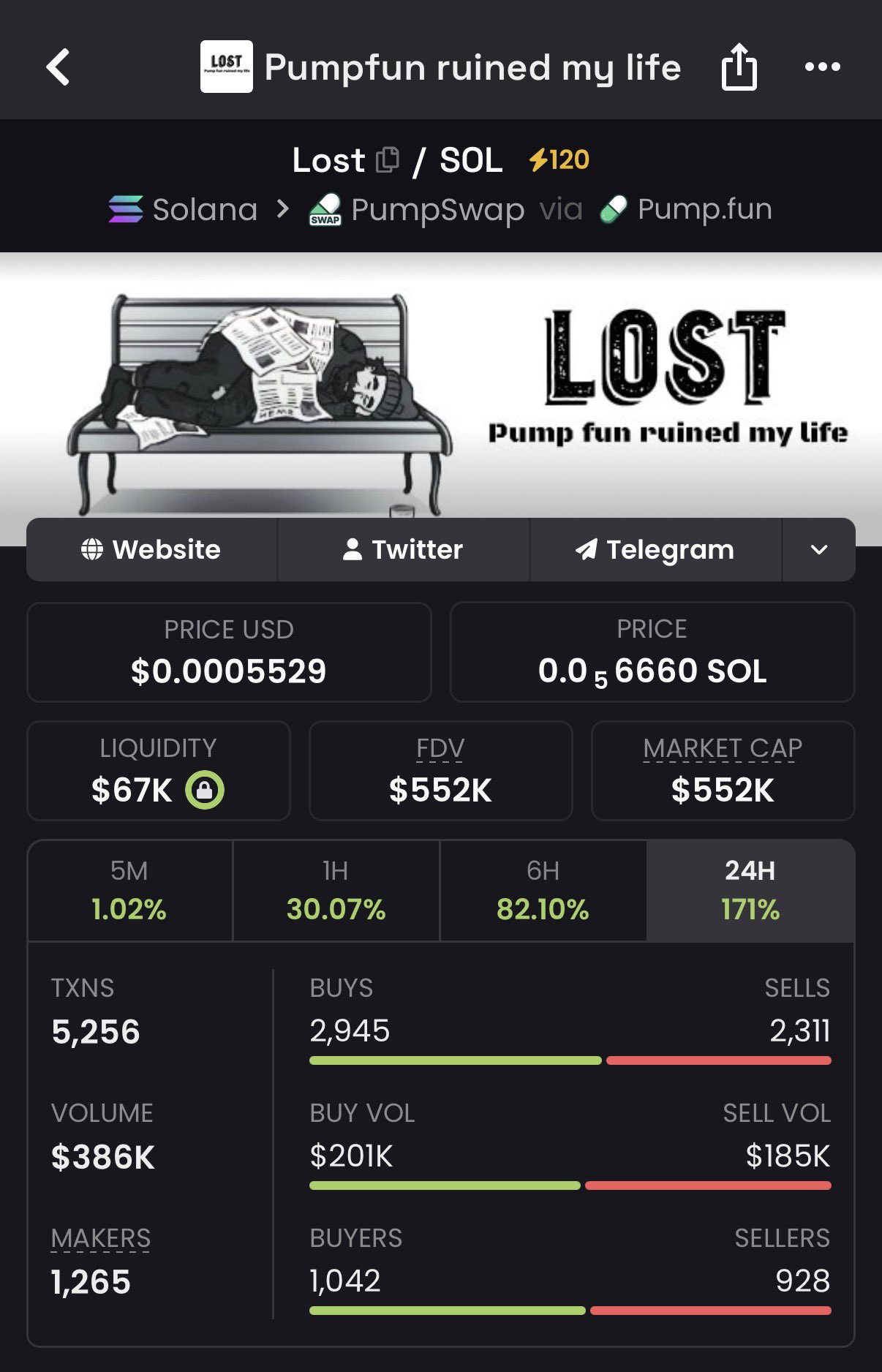This screenshot has width=882, height=1372.
Task: Show Market Cap explanation
Action: coord(723,749)
